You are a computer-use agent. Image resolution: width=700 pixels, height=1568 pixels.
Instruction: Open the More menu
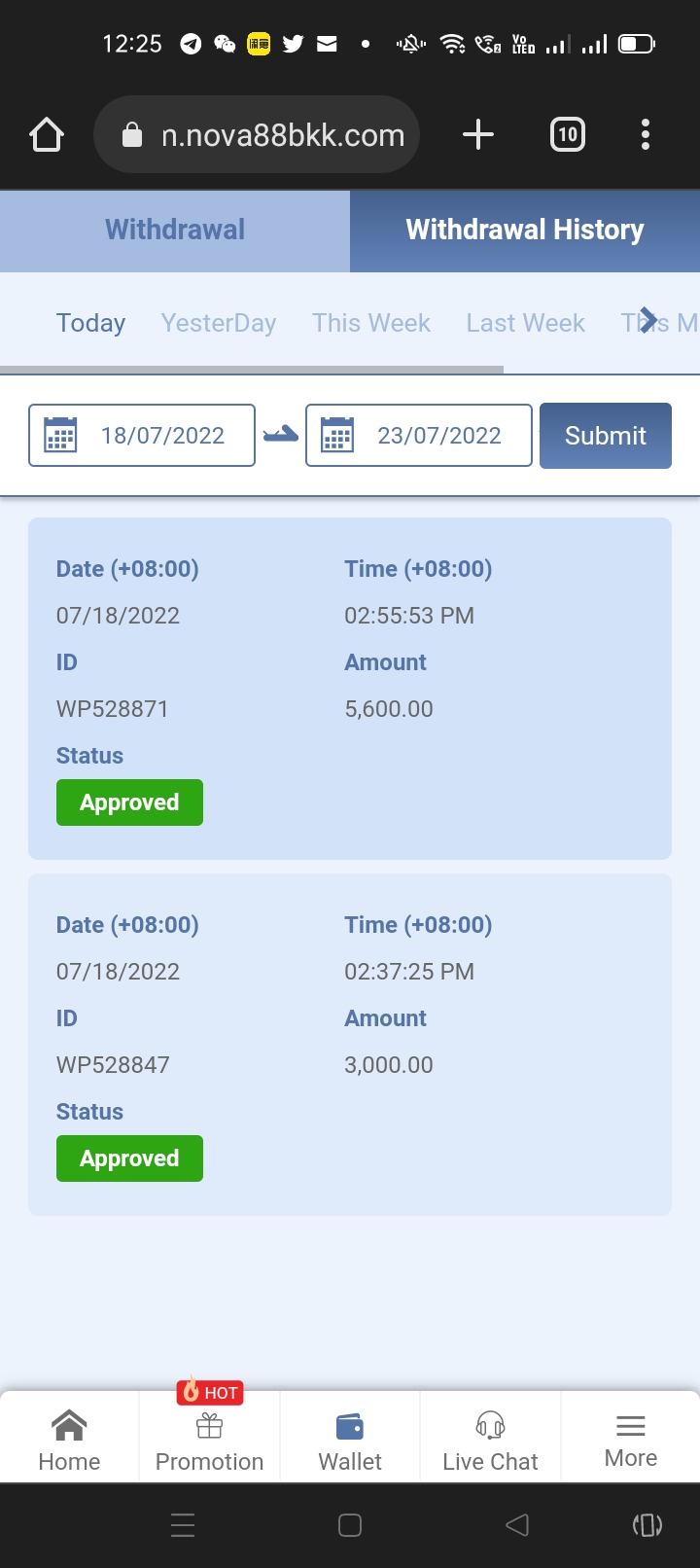click(x=631, y=1440)
